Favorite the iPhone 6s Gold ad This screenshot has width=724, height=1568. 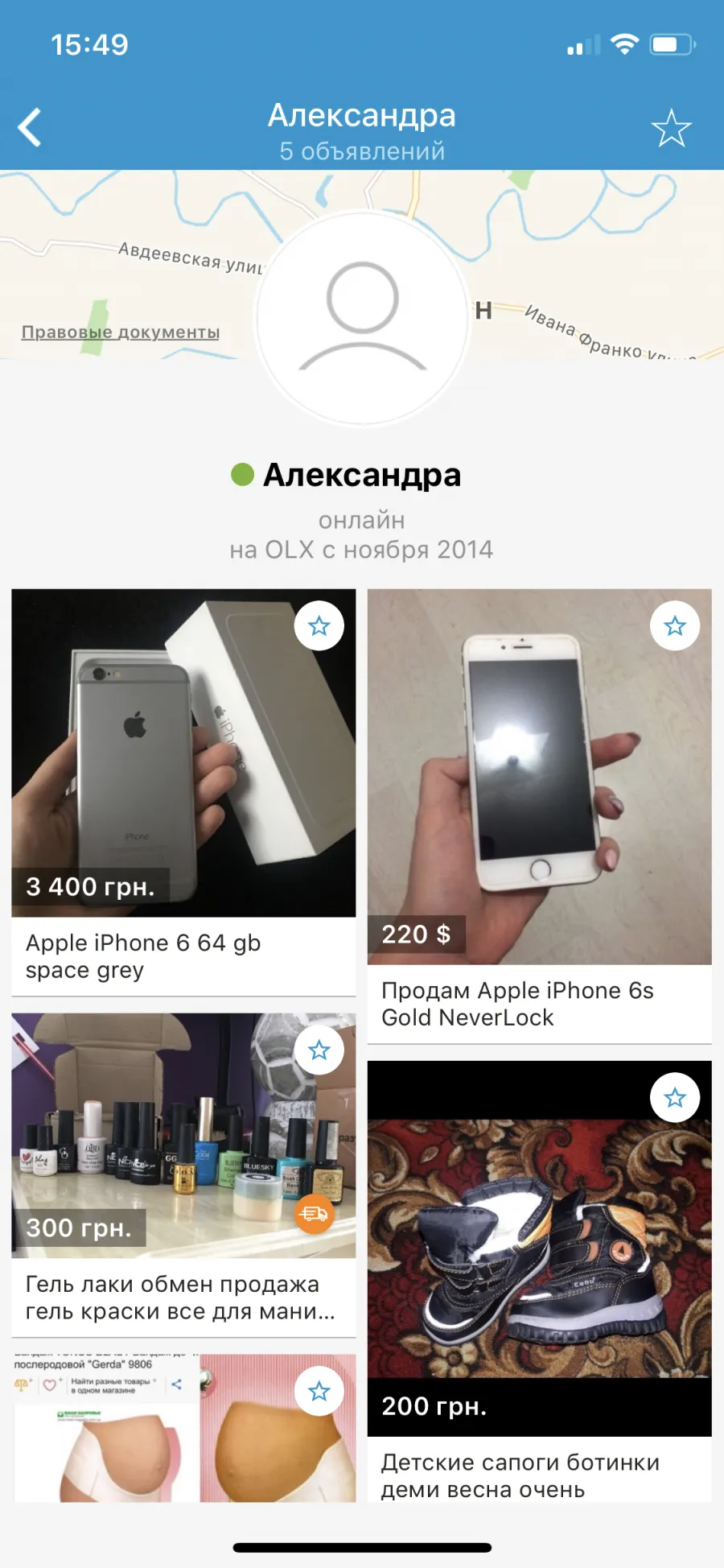pyautogui.click(x=675, y=626)
